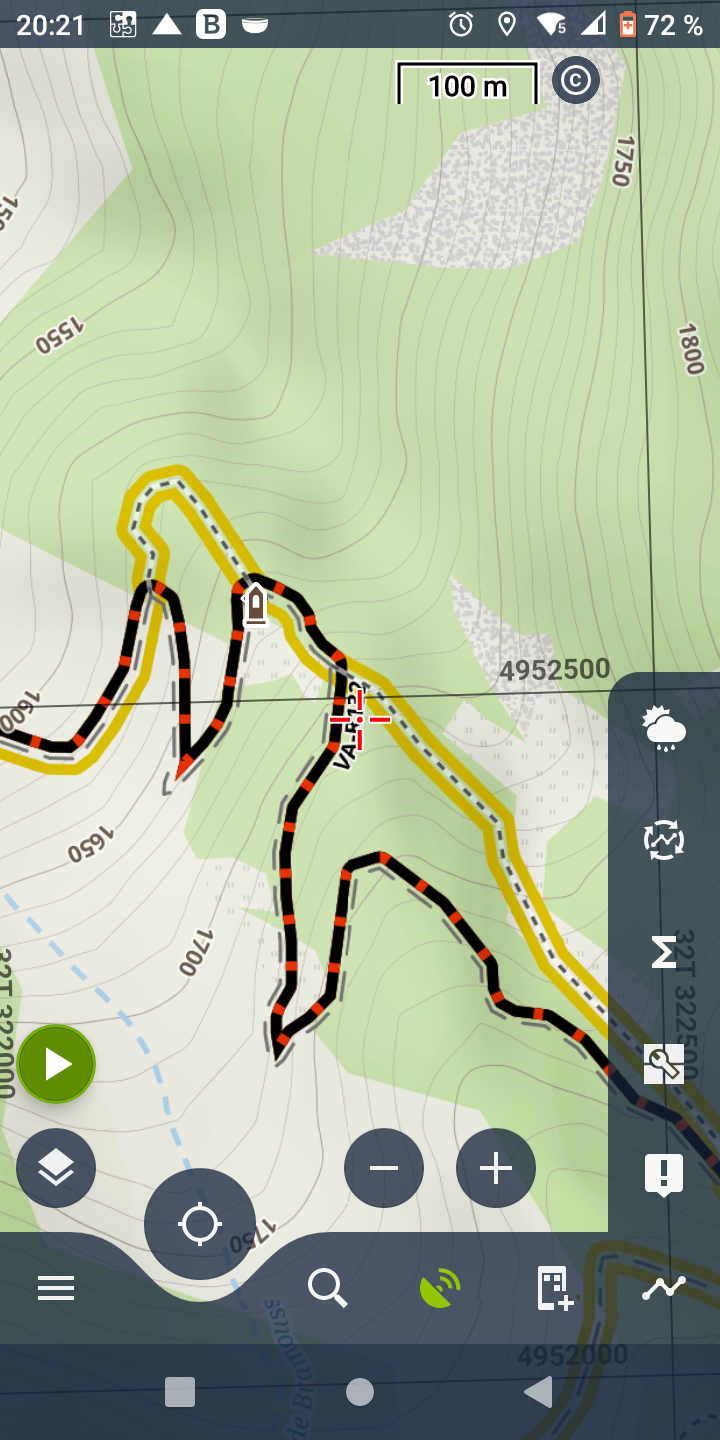The height and width of the screenshot is (1440, 720).
Task: Open the main hamburger menu
Action: point(56,1288)
